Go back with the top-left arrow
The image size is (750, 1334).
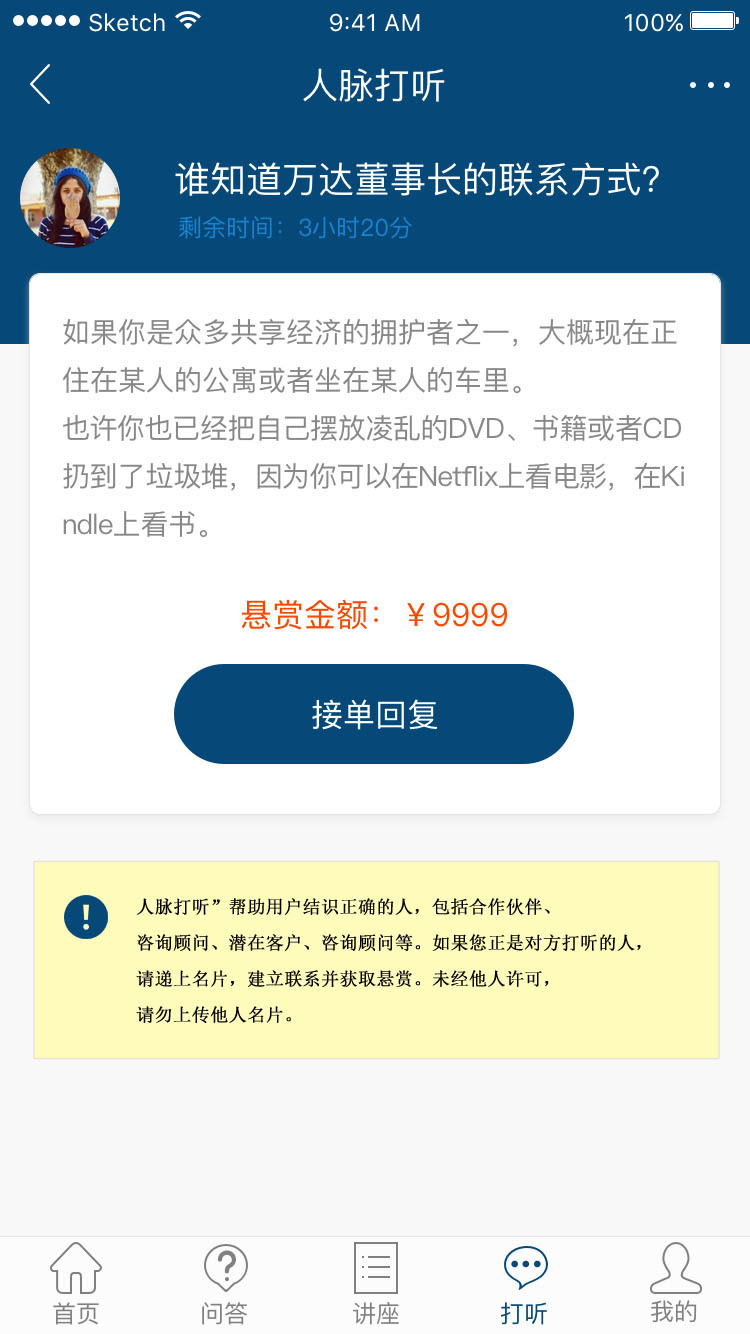[x=40, y=85]
